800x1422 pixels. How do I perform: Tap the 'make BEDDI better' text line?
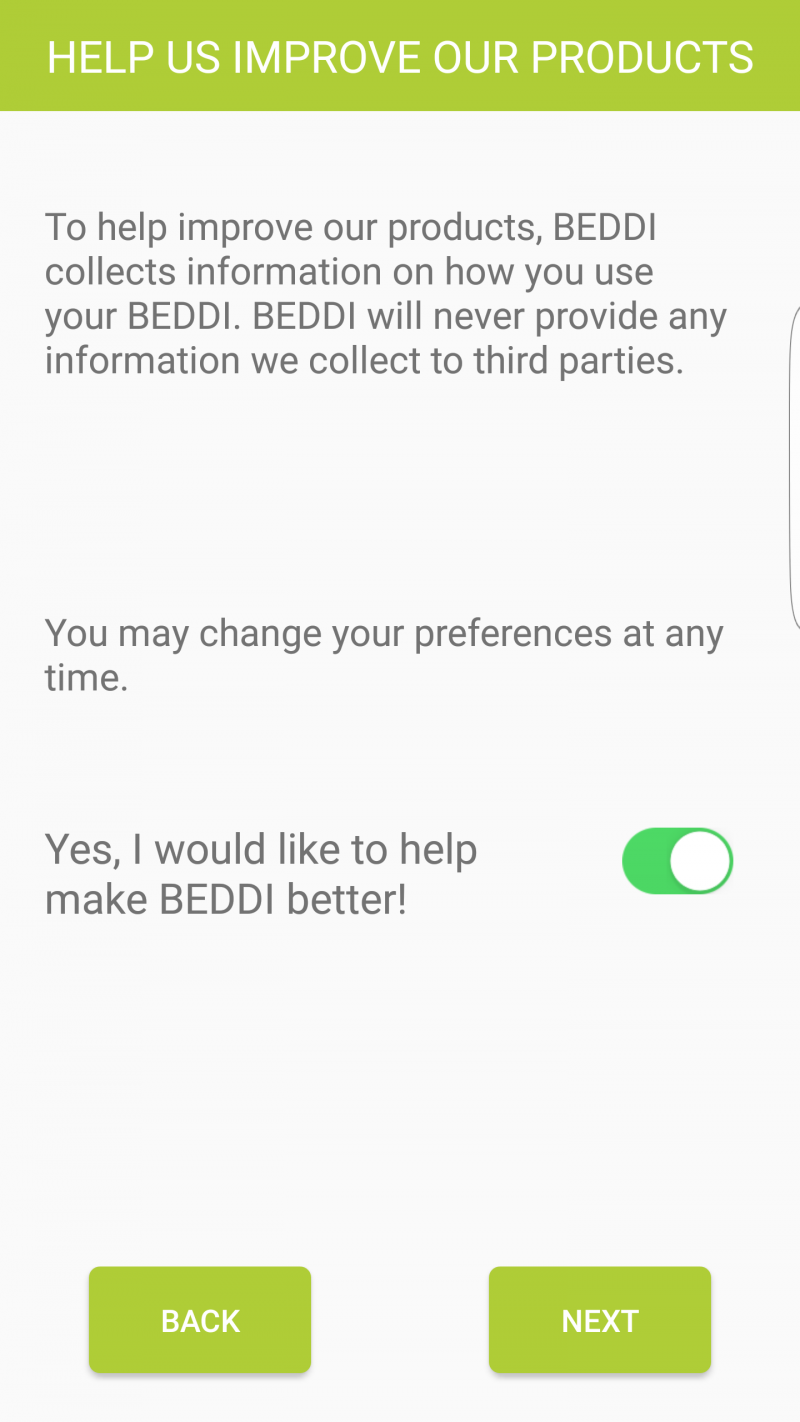tap(224, 899)
